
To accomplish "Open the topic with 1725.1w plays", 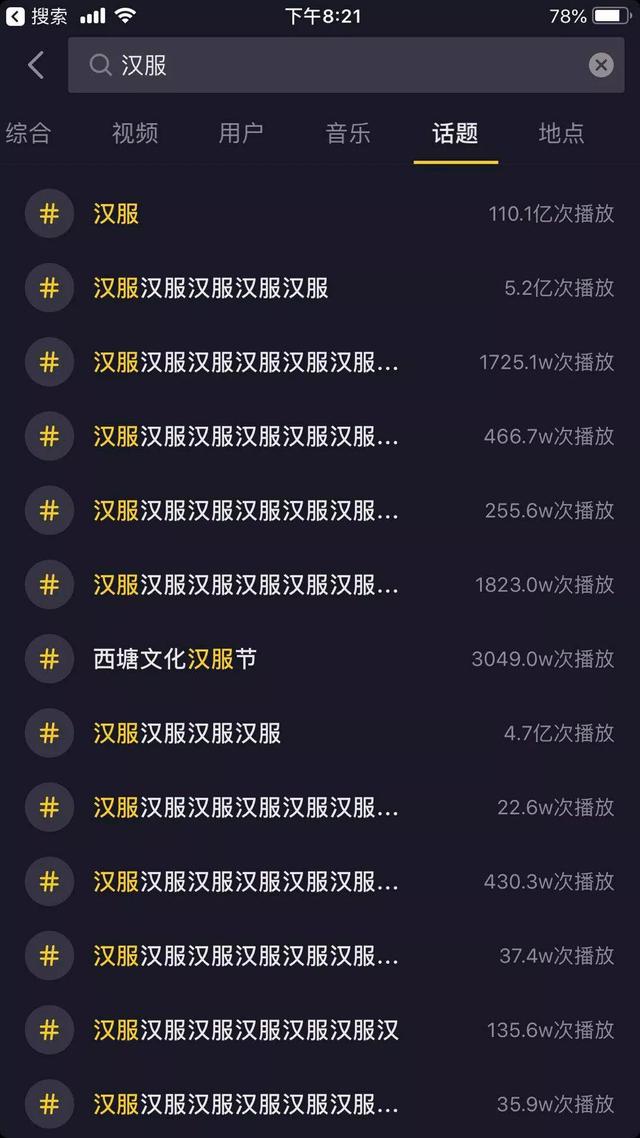I will [320, 362].
